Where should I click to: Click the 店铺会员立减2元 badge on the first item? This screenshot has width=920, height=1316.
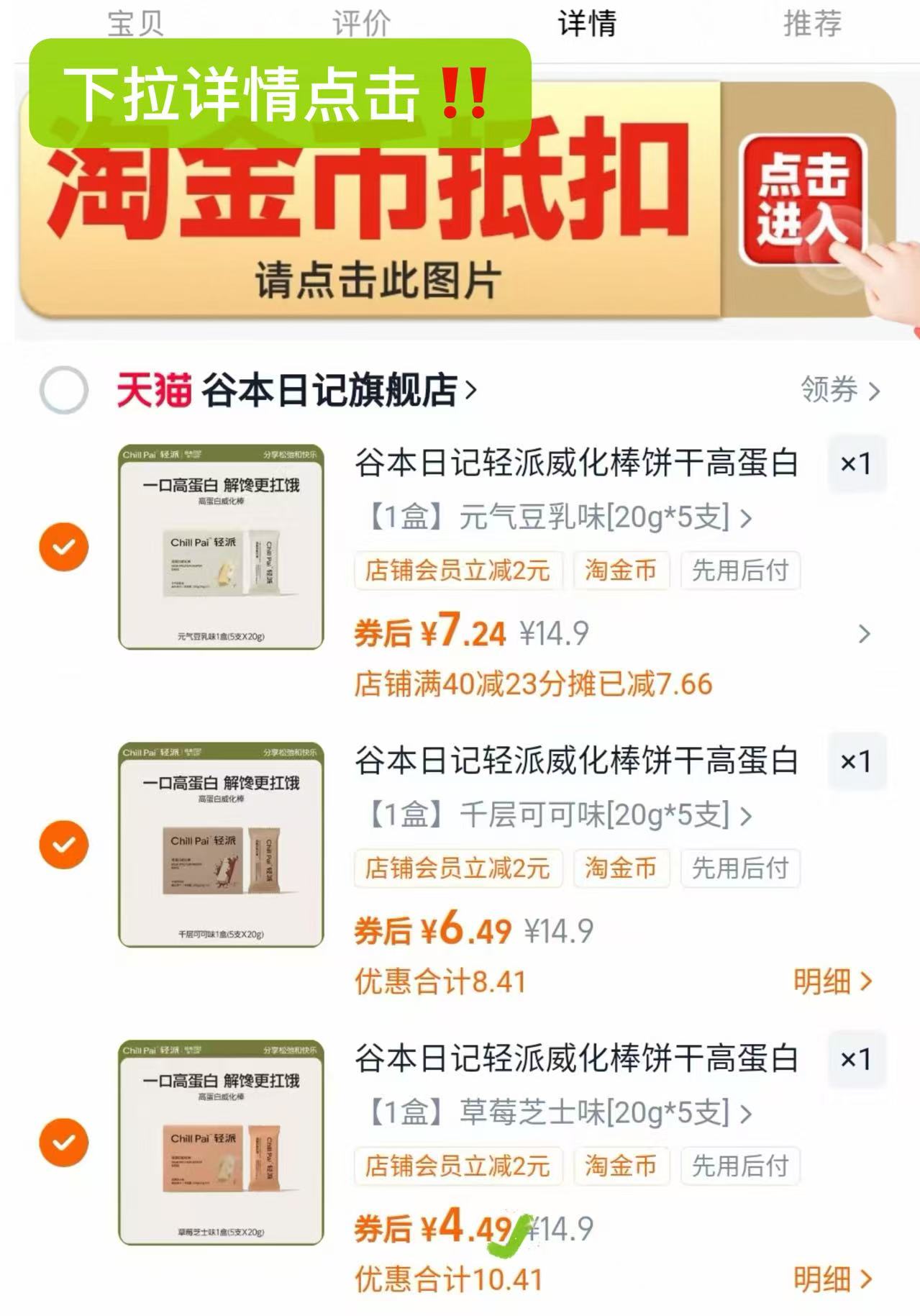point(458,571)
